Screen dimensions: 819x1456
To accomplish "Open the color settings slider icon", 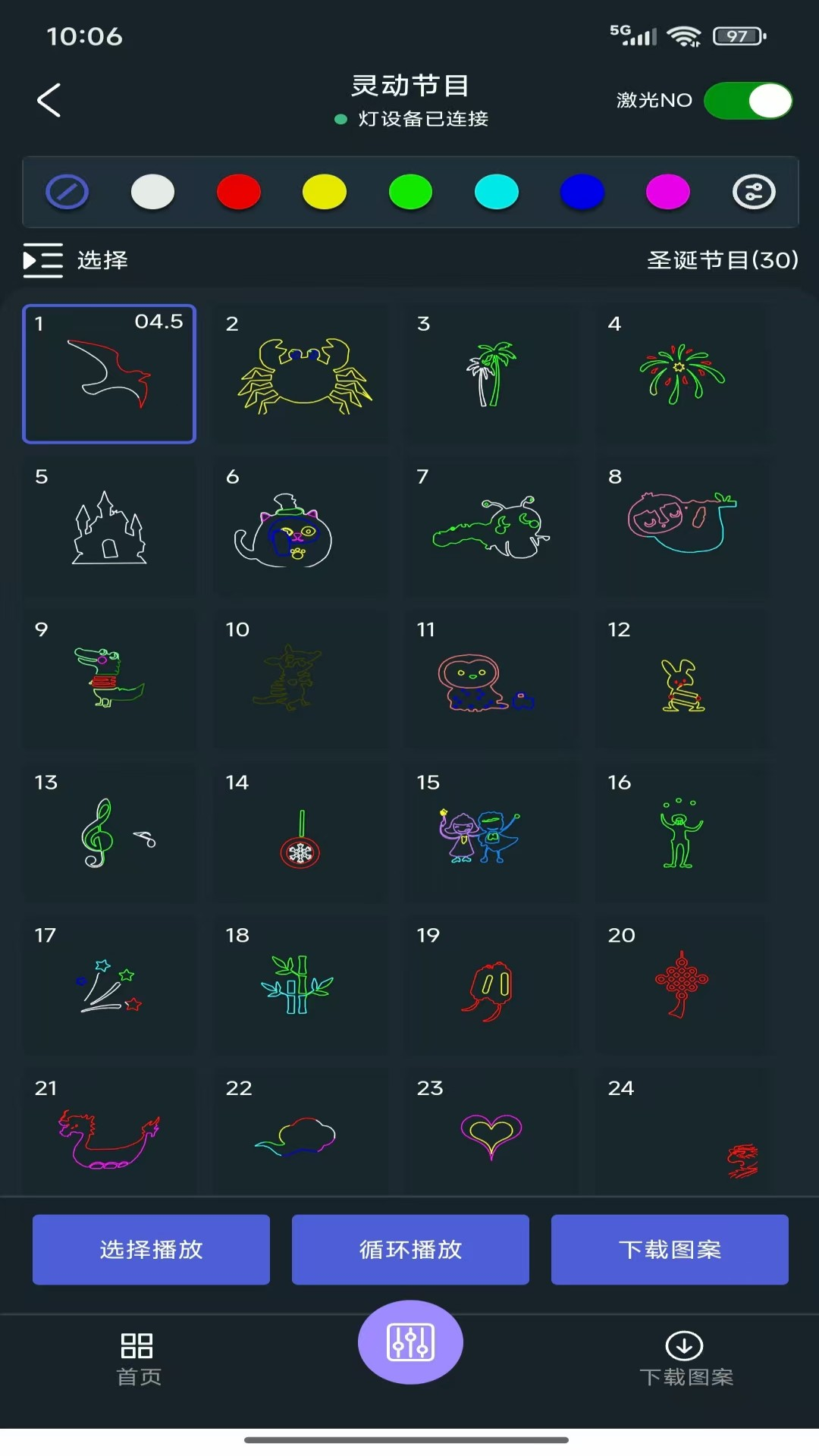I will [754, 192].
